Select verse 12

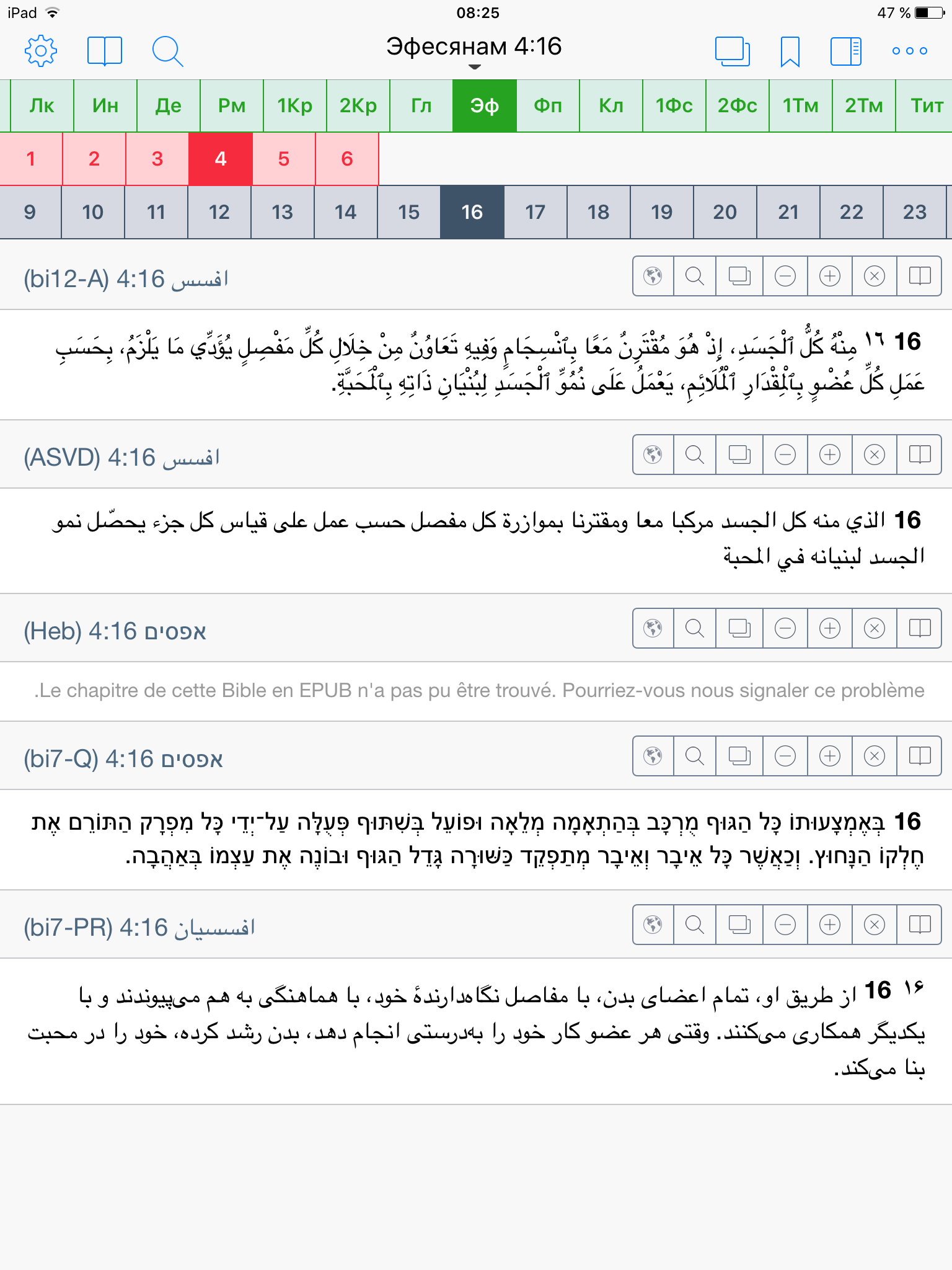click(x=219, y=213)
